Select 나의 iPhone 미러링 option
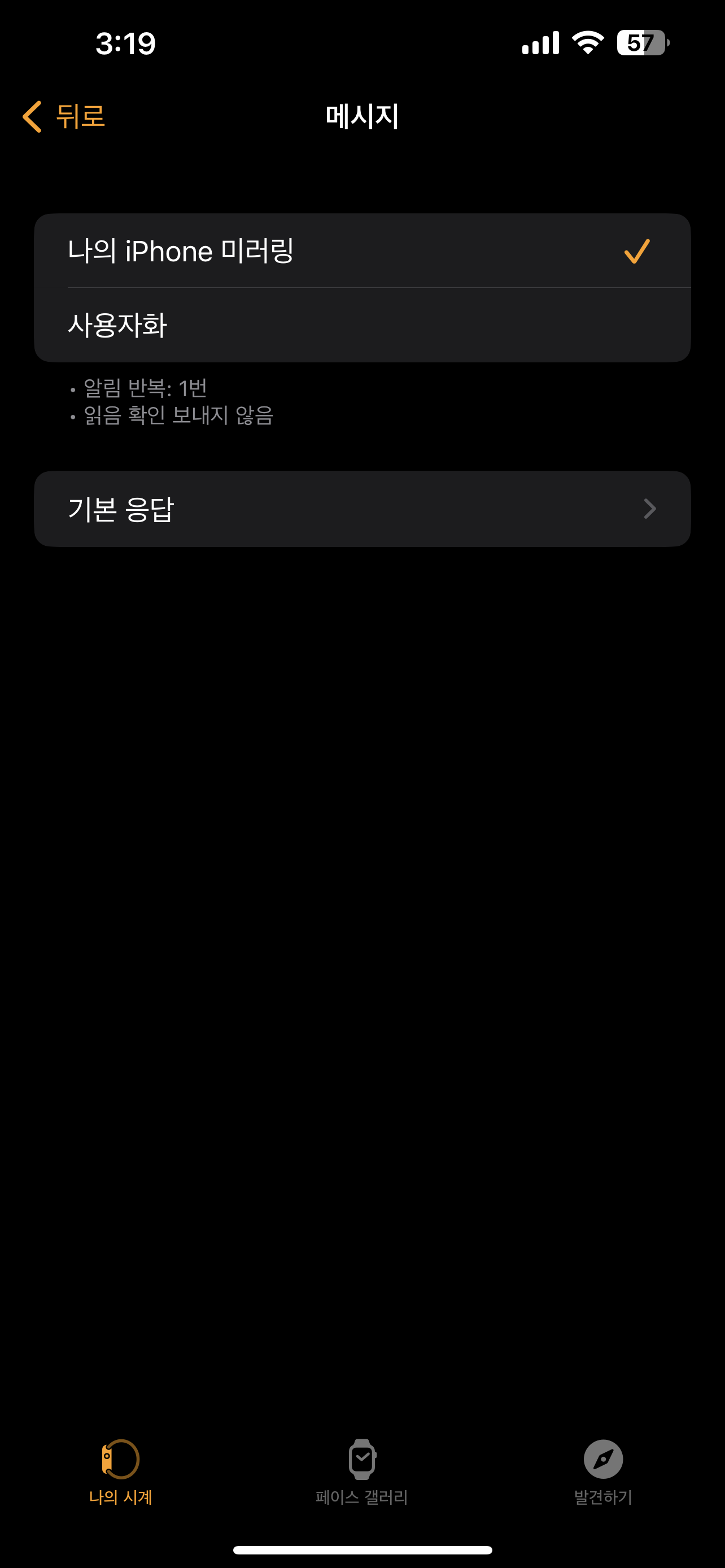 pos(361,251)
